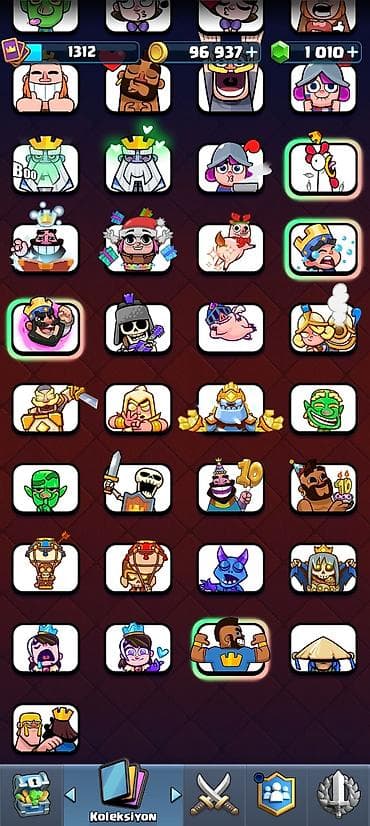The width and height of the screenshot is (370, 826).
Task: Go to the Clan social tab
Action: (276, 794)
